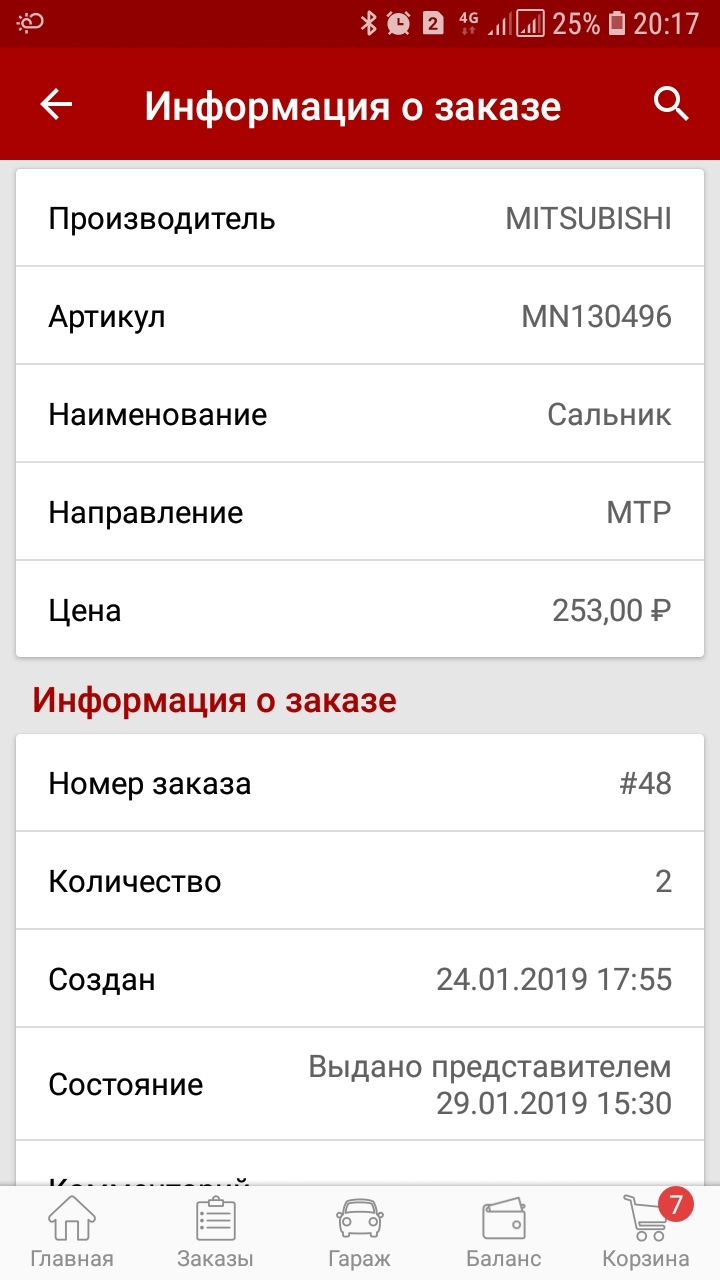The width and height of the screenshot is (720, 1280).
Task: Select the MITSUBISHI manufacturer value
Action: [586, 218]
